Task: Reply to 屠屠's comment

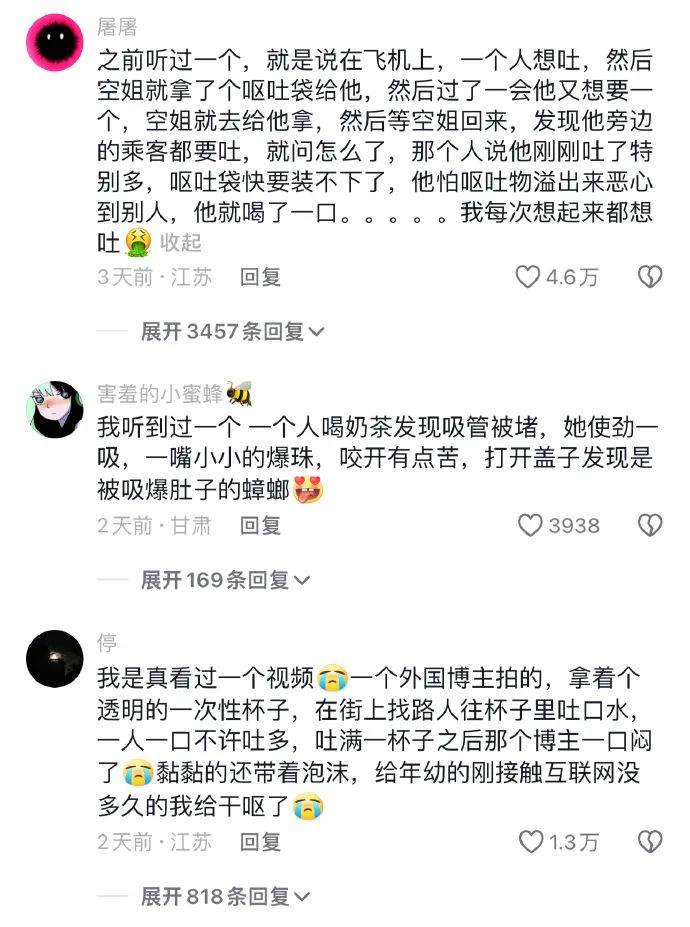Action: (260, 277)
